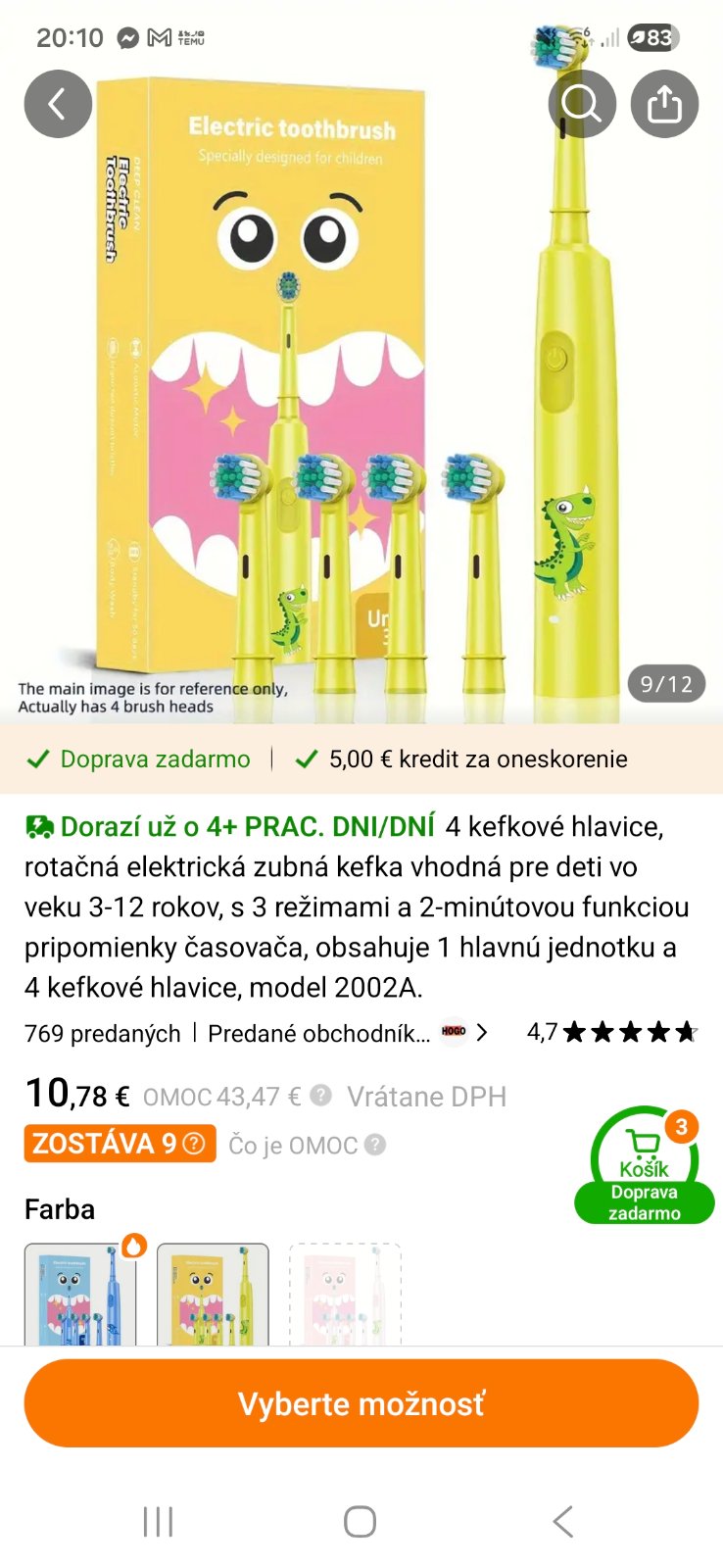Open the ZOSTÁVA 9 stock info badge

120,1144
